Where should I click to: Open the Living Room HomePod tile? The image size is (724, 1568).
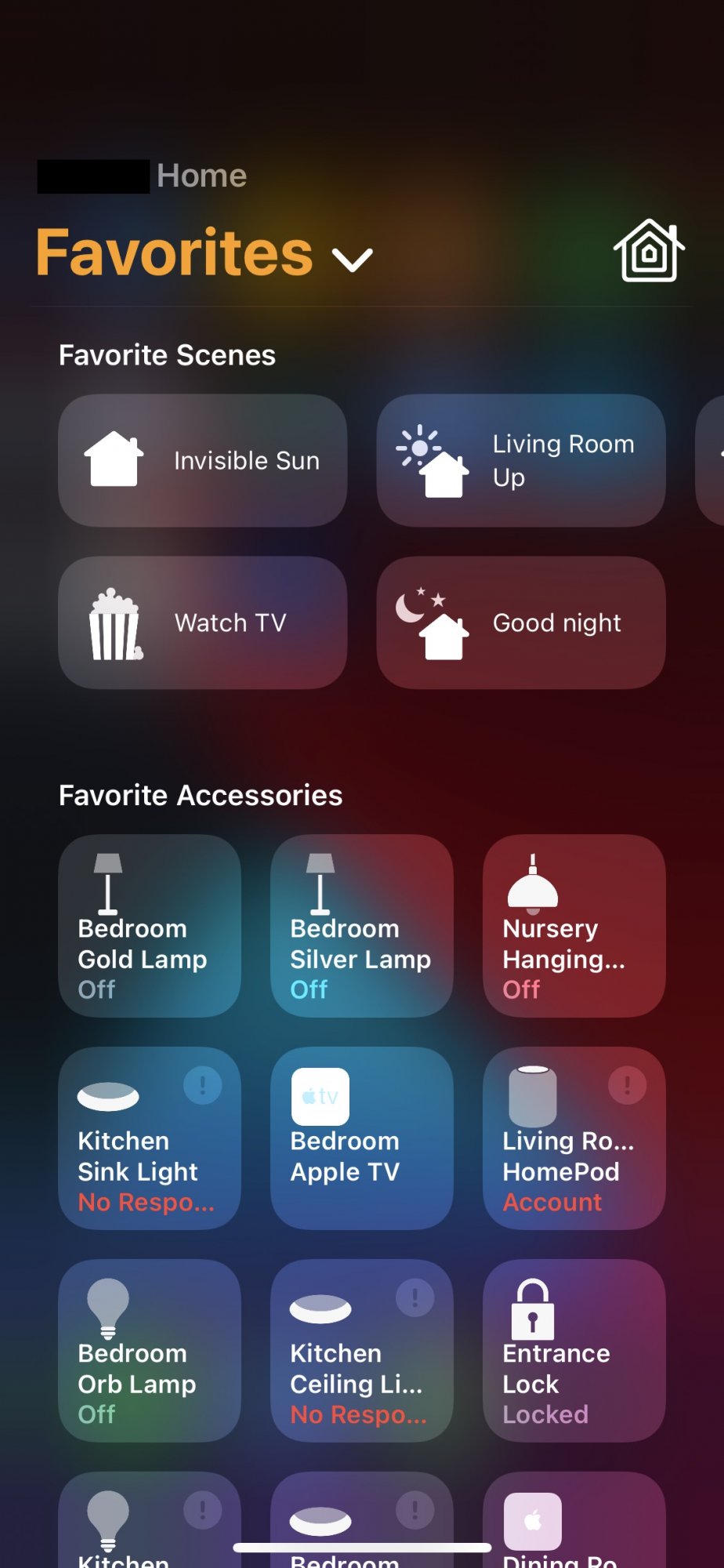click(x=574, y=1138)
